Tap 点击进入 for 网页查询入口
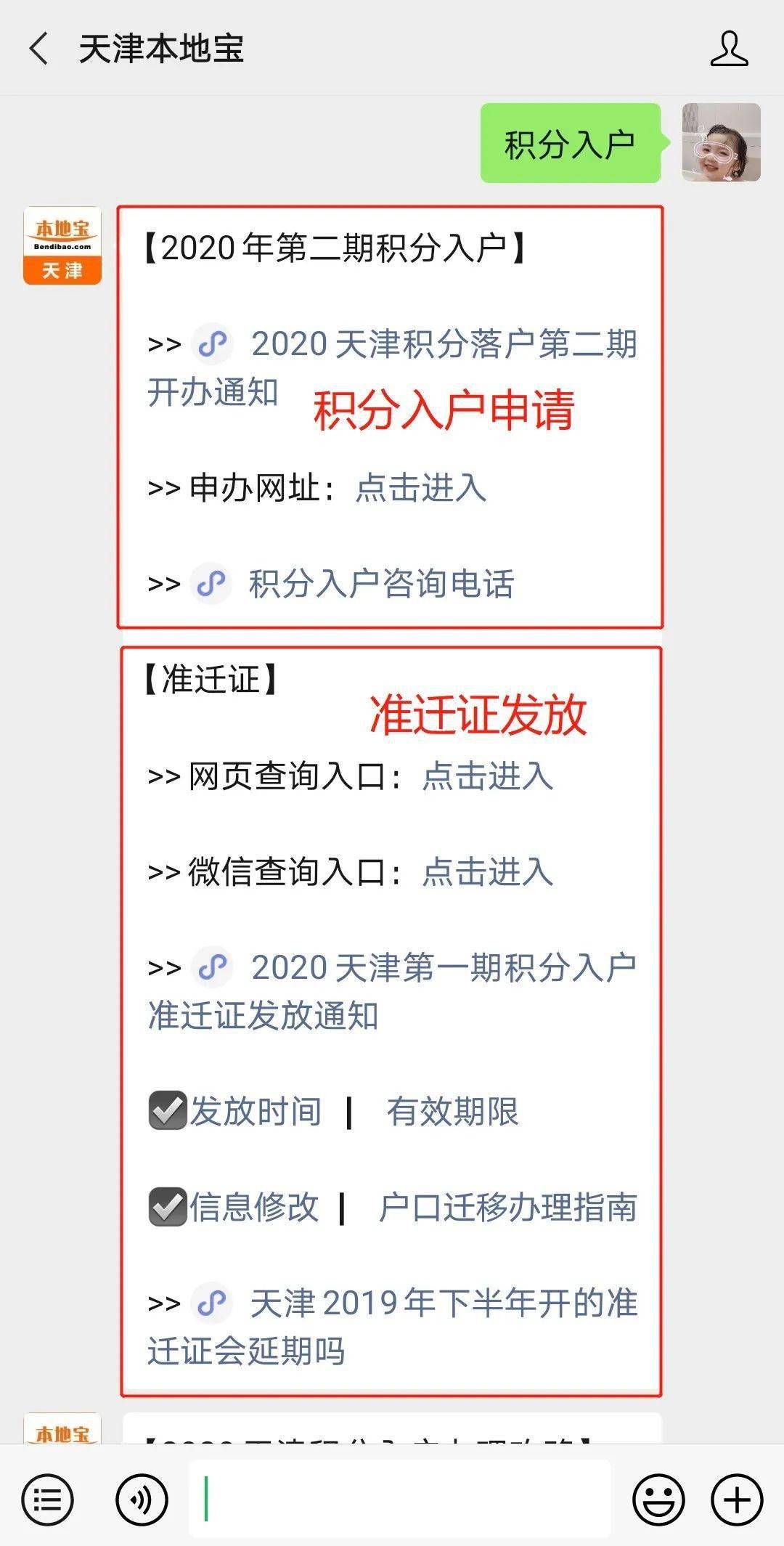The image size is (784, 1546). (x=487, y=776)
